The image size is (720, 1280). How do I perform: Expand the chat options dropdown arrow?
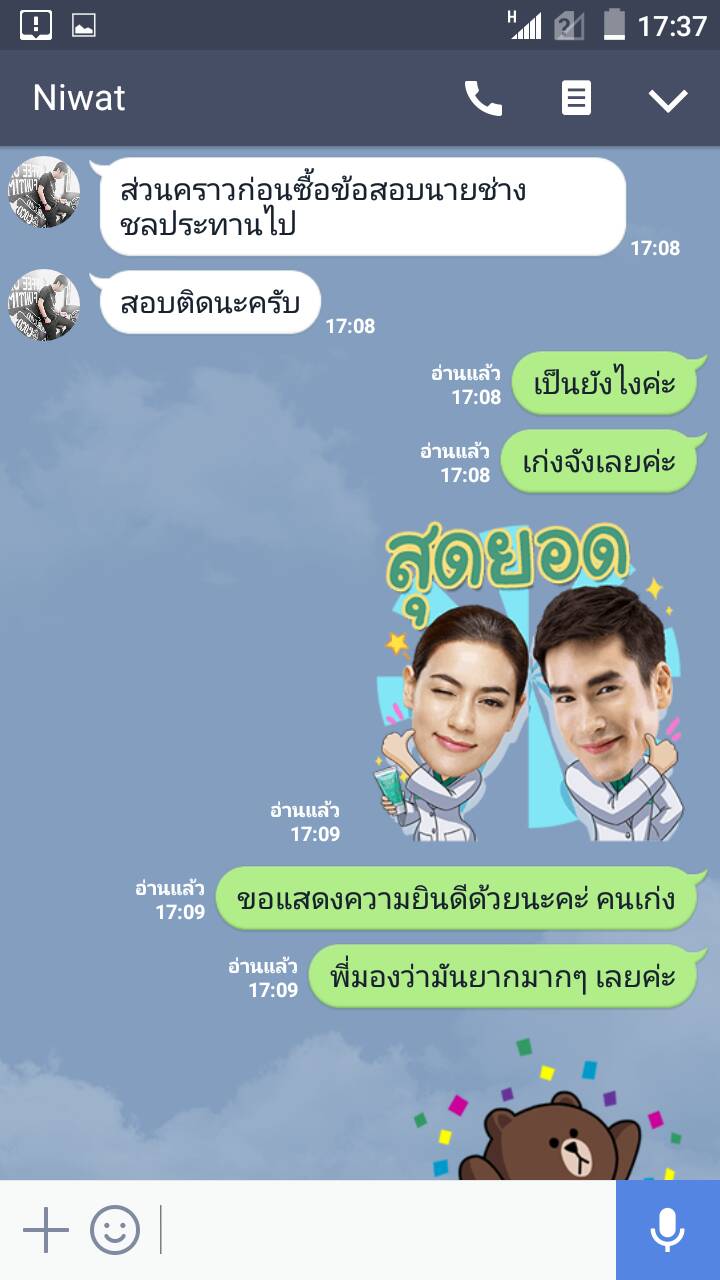[x=667, y=99]
